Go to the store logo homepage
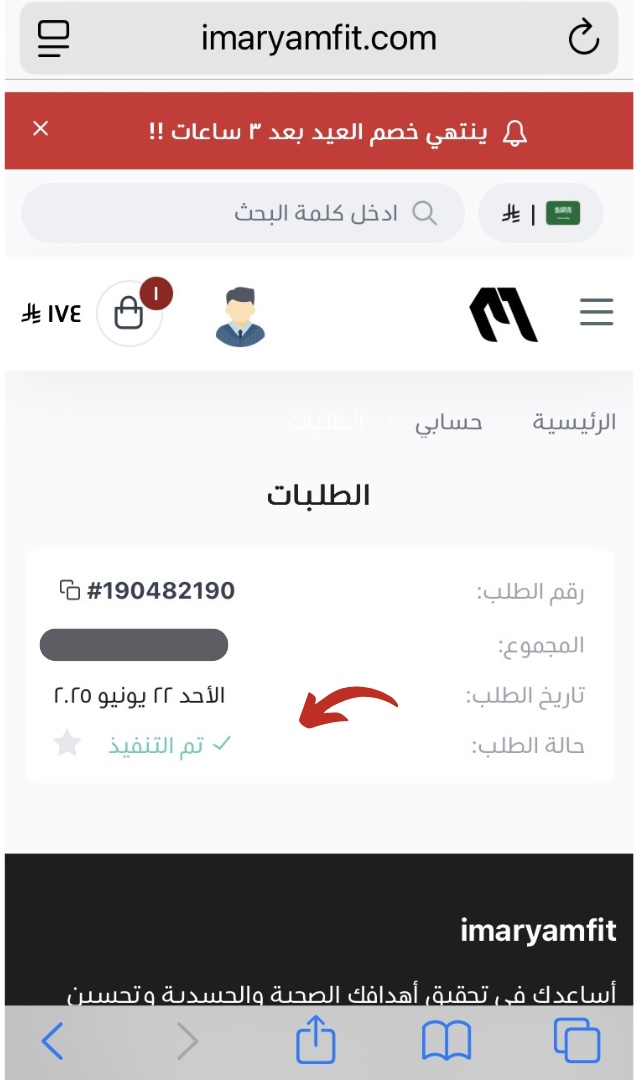 coord(503,314)
